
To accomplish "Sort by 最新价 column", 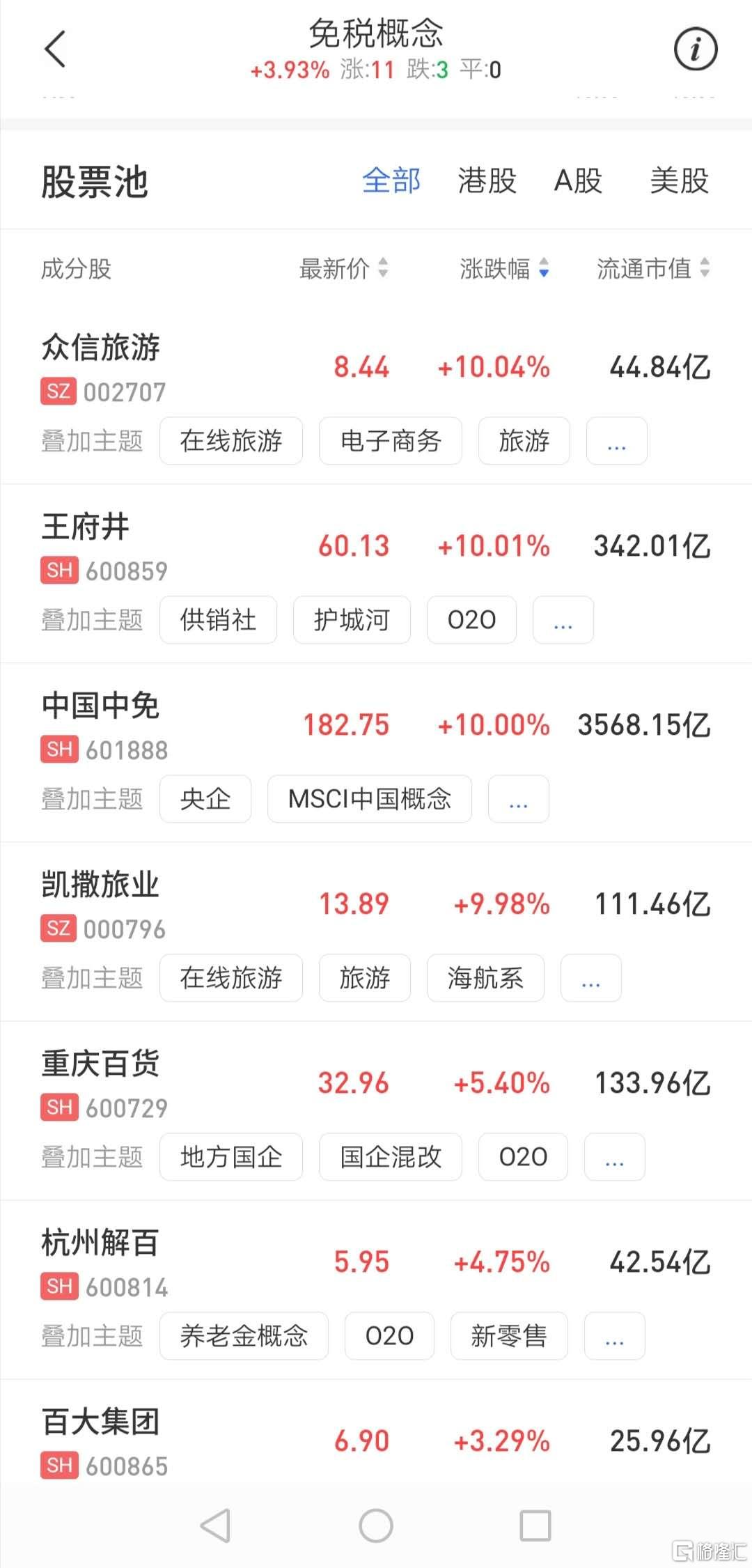I will [x=343, y=268].
